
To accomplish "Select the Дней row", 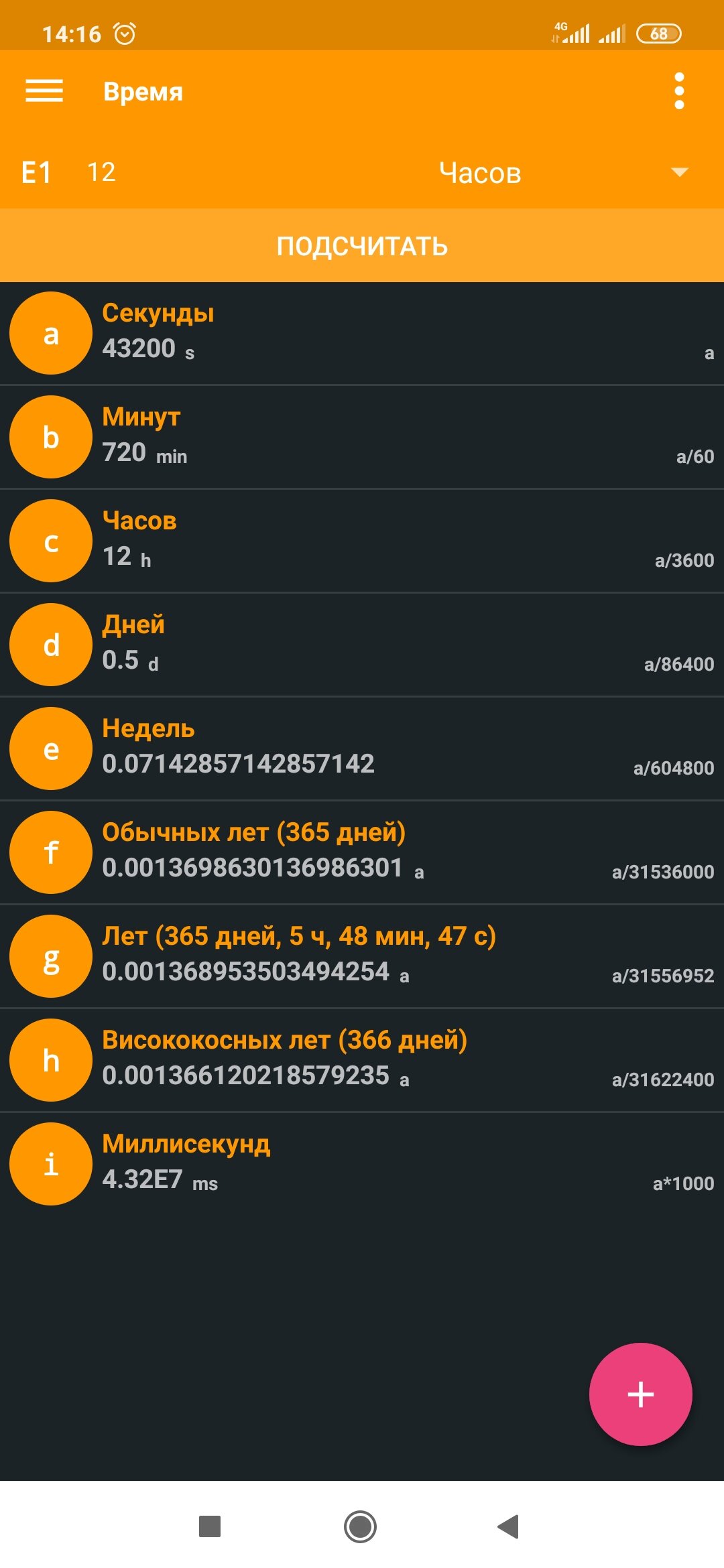I will [362, 645].
